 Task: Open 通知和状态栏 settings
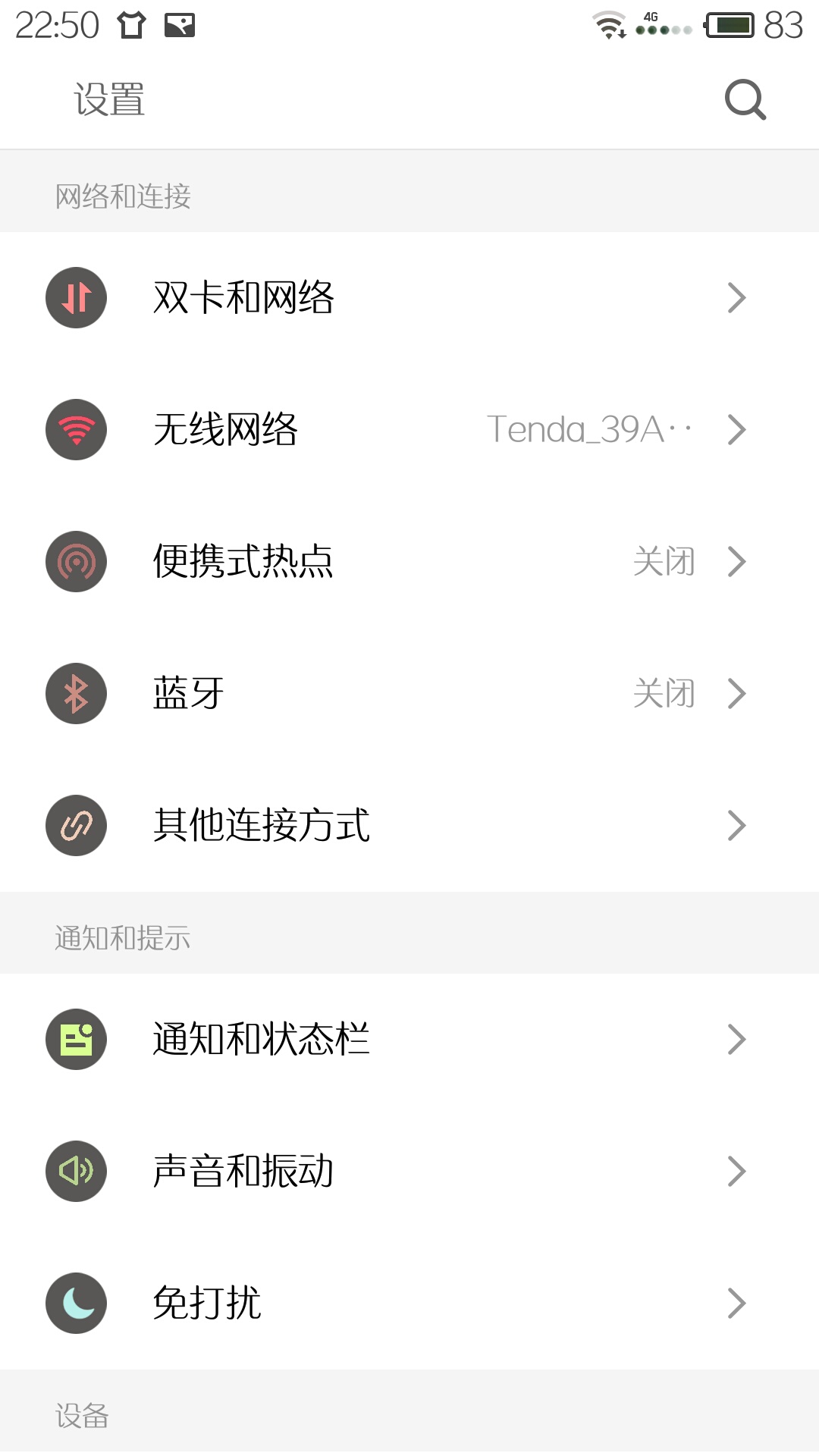[x=409, y=1040]
